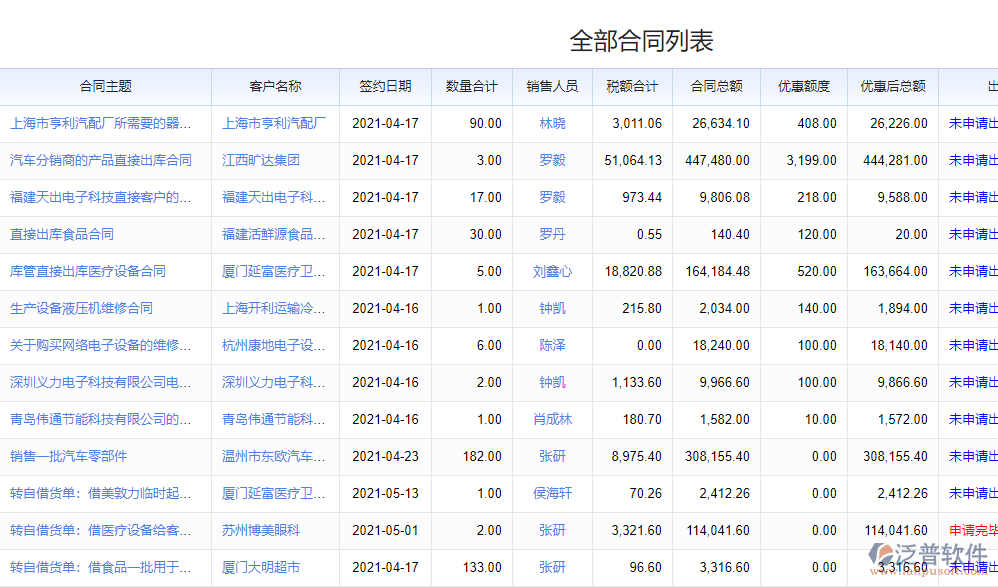Open customer 江西旷达集团
Screen dimensions: 998x587
(261, 160)
